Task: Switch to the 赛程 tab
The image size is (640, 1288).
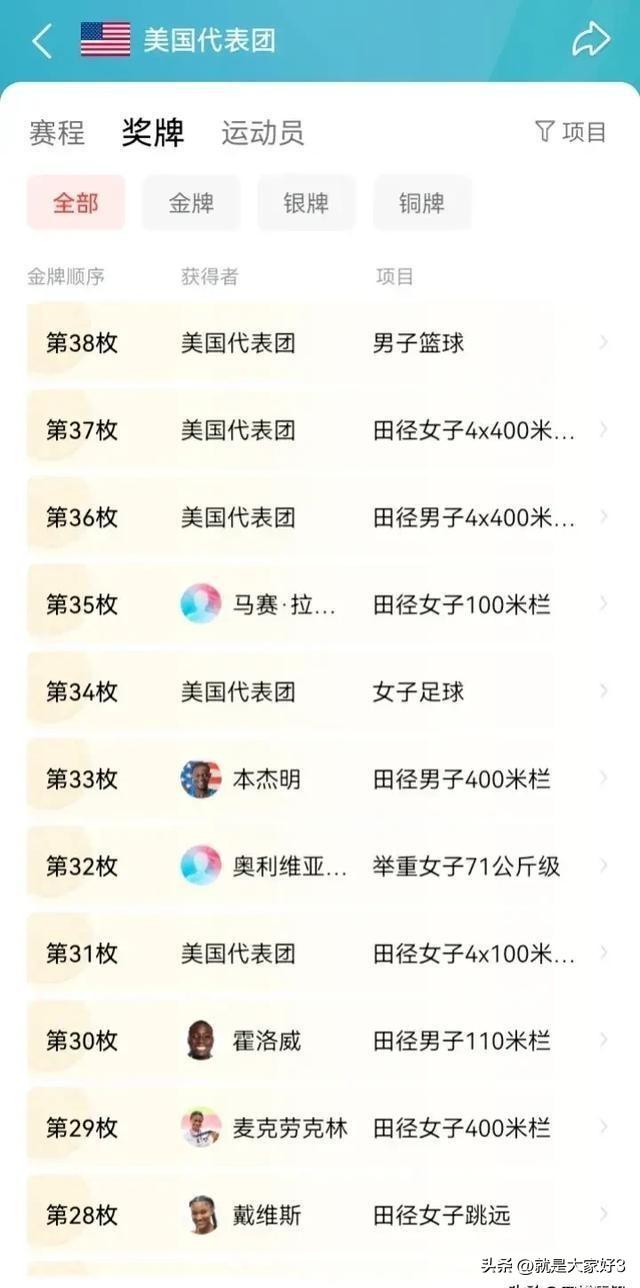Action: coord(57,132)
